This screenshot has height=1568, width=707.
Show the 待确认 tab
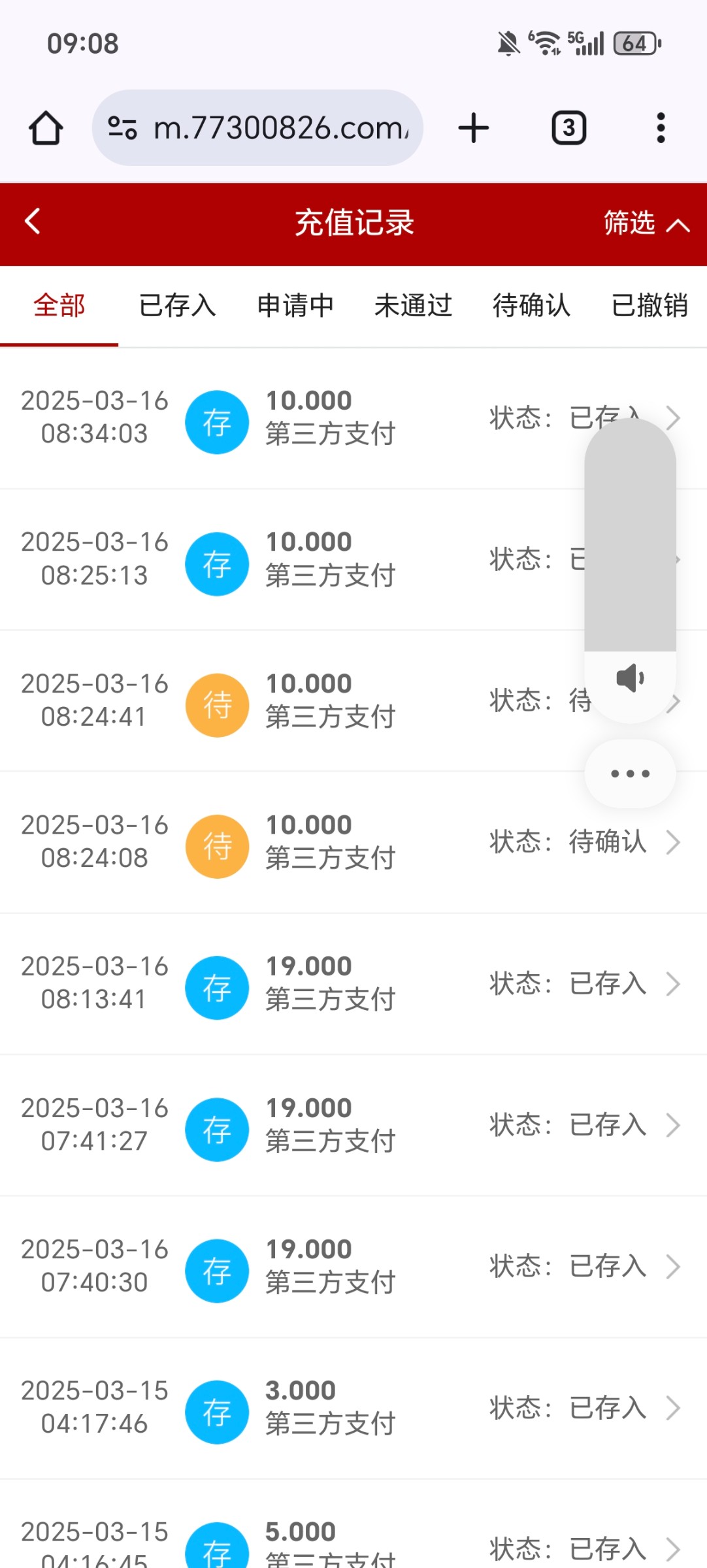click(x=531, y=306)
